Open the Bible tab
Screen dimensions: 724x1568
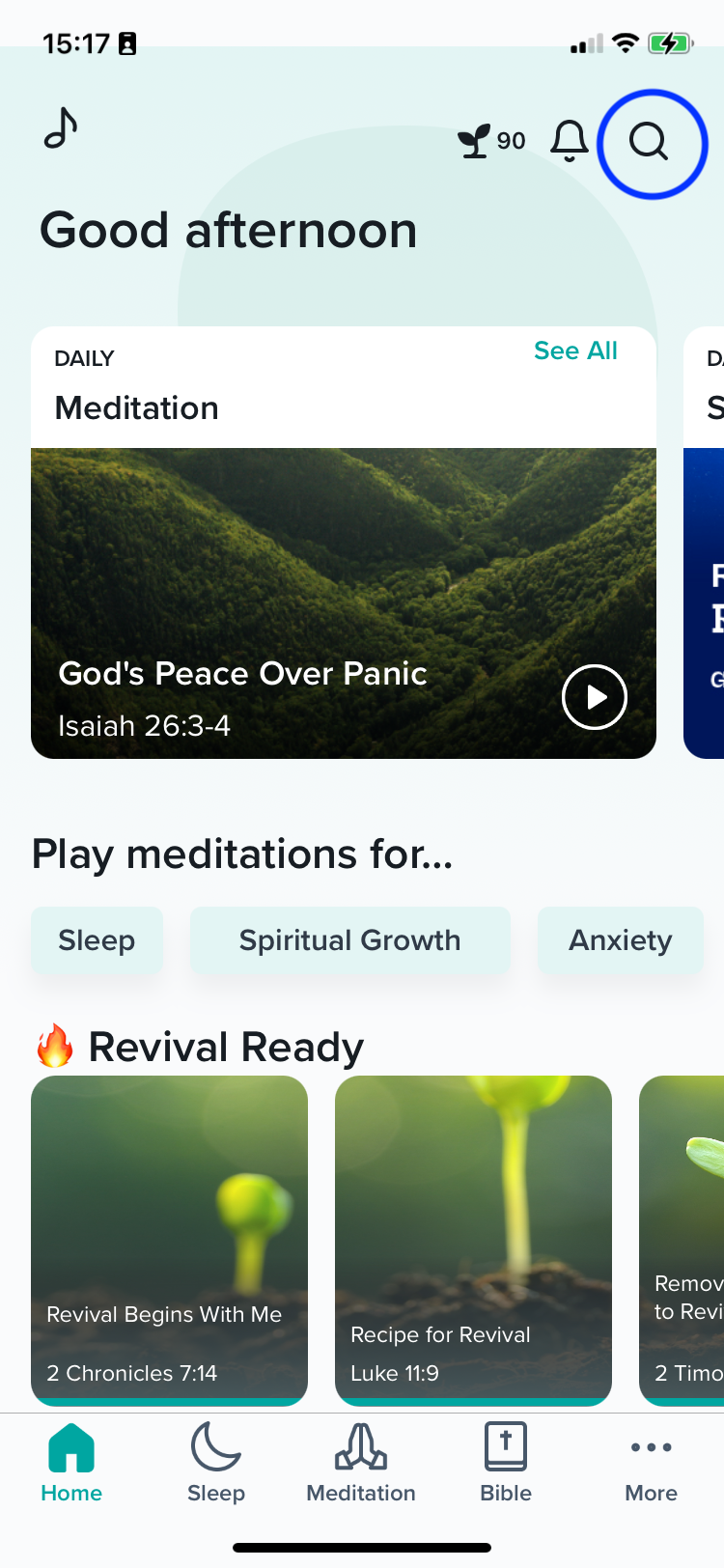(506, 1464)
